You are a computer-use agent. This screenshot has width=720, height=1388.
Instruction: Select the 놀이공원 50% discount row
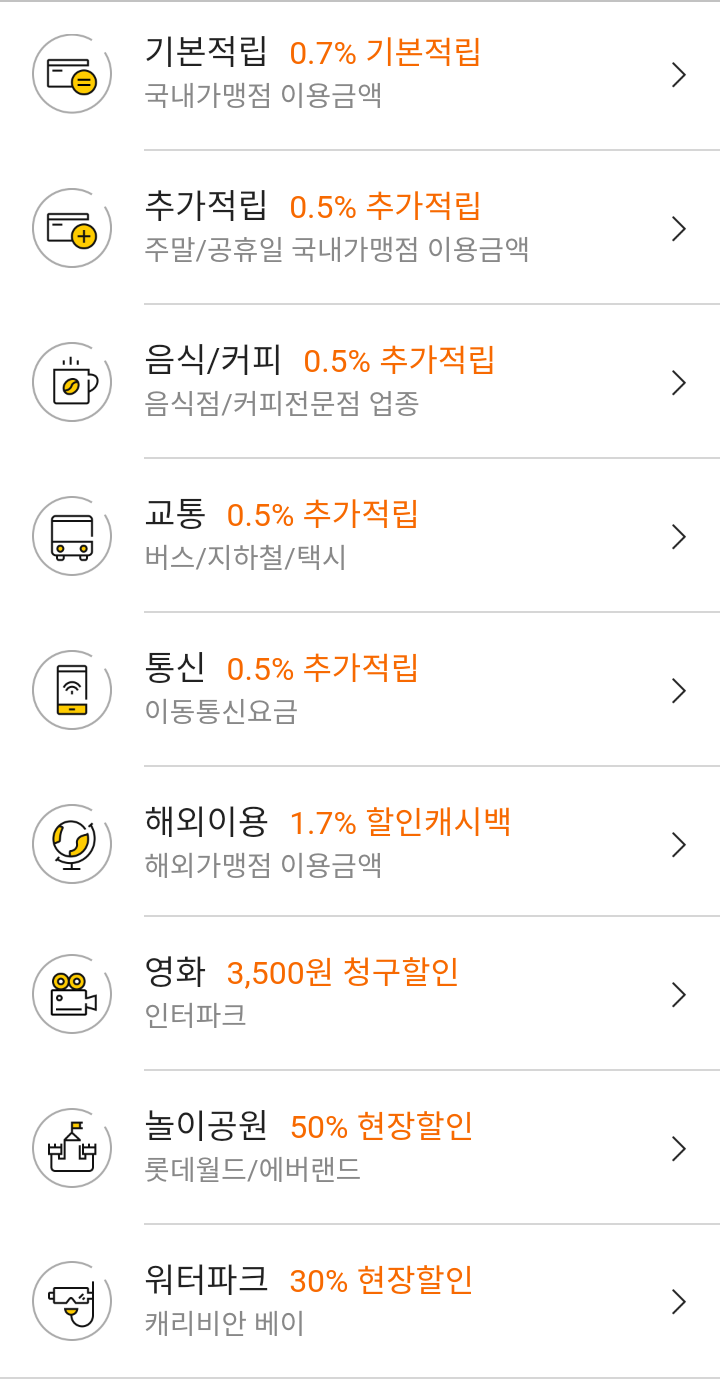[360, 1148]
